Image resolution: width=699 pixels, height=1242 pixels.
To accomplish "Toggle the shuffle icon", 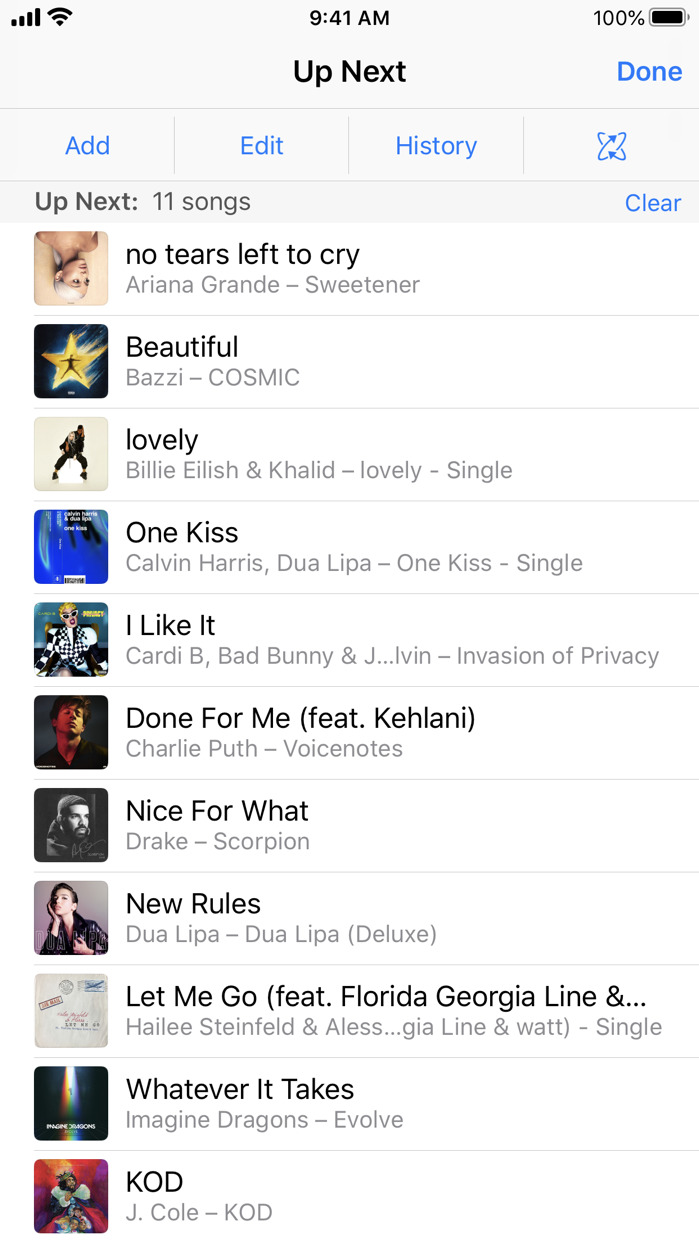I will [611, 147].
